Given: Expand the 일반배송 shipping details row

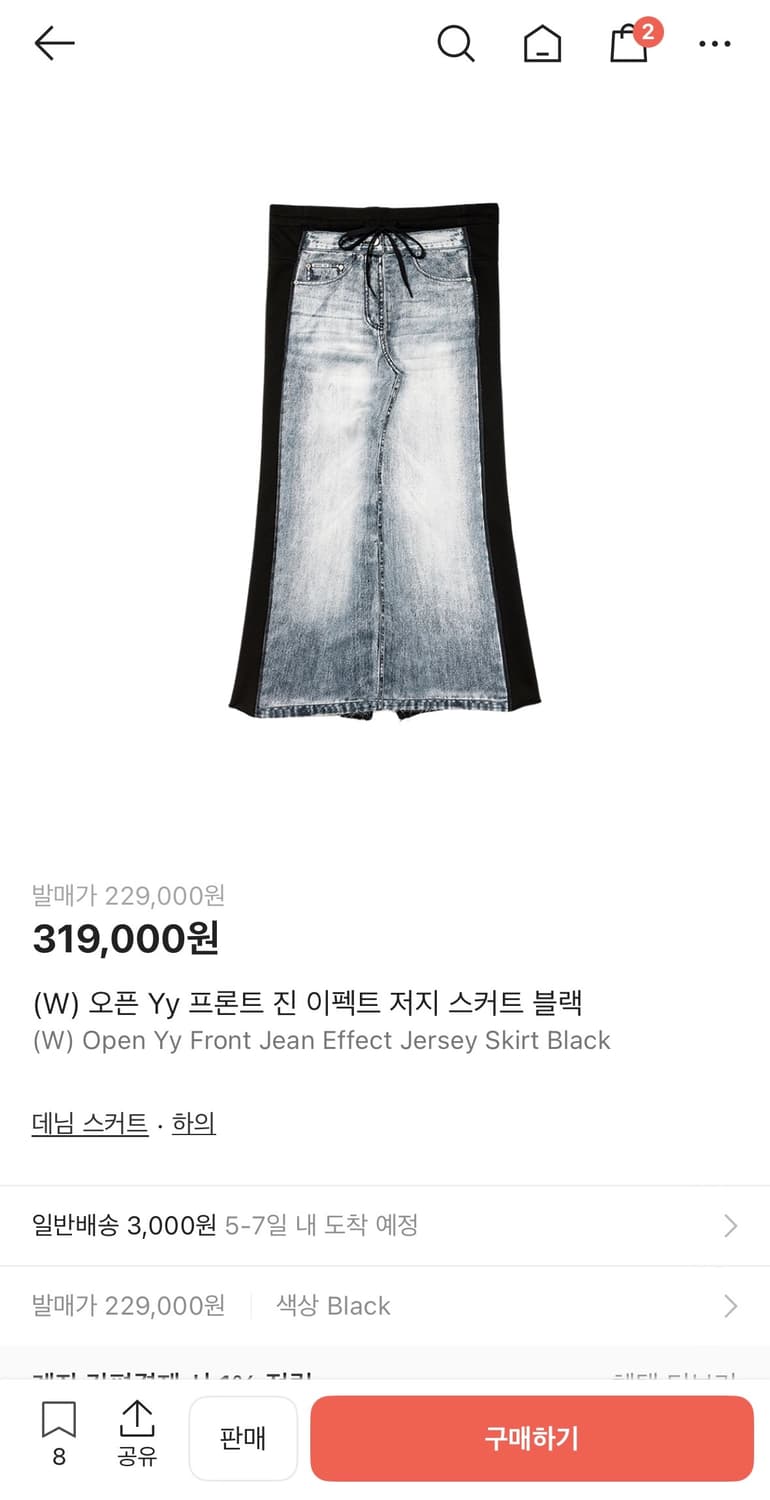Looking at the screenshot, I should point(385,1225).
